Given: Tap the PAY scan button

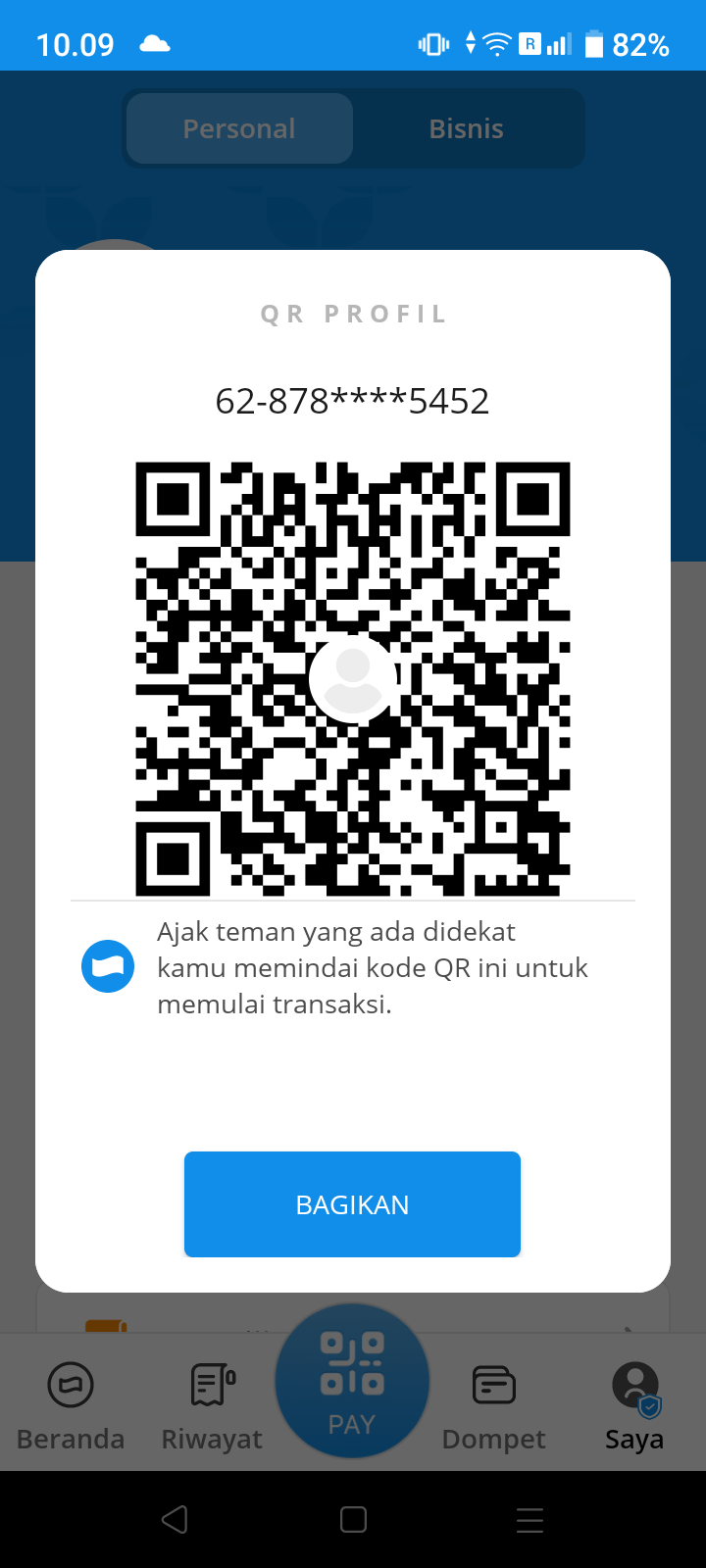Looking at the screenshot, I should click(352, 1381).
